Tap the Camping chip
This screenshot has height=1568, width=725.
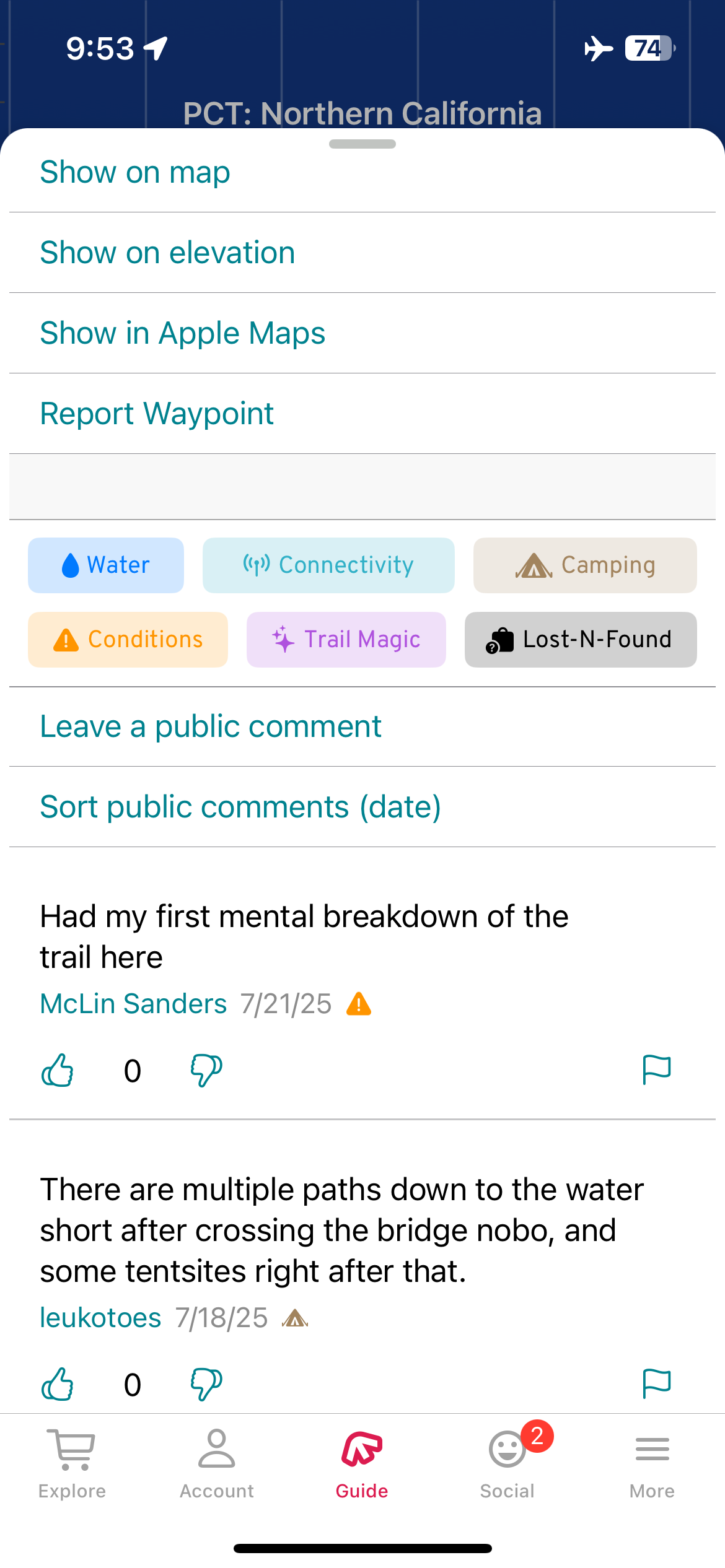point(585,565)
